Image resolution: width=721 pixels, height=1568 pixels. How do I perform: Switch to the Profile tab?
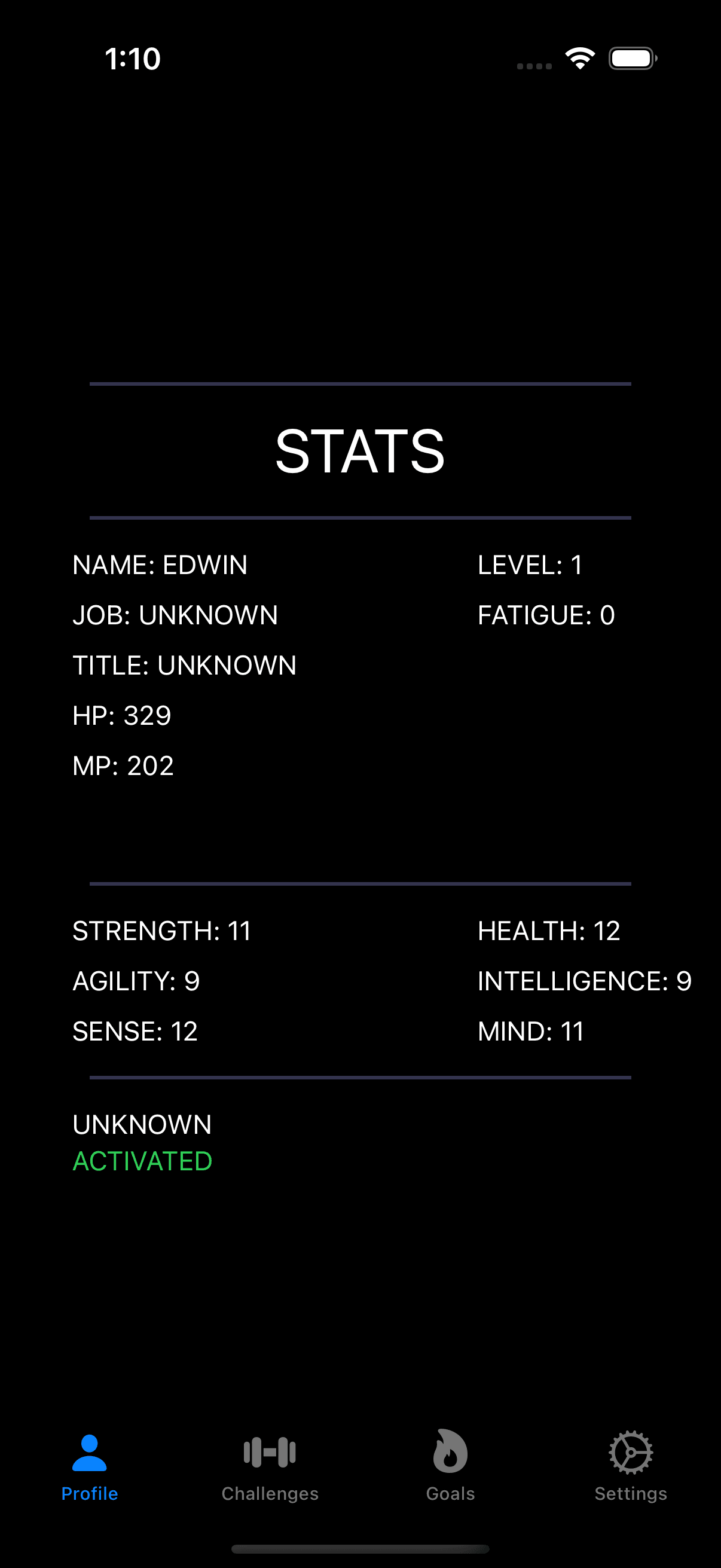(x=90, y=1467)
